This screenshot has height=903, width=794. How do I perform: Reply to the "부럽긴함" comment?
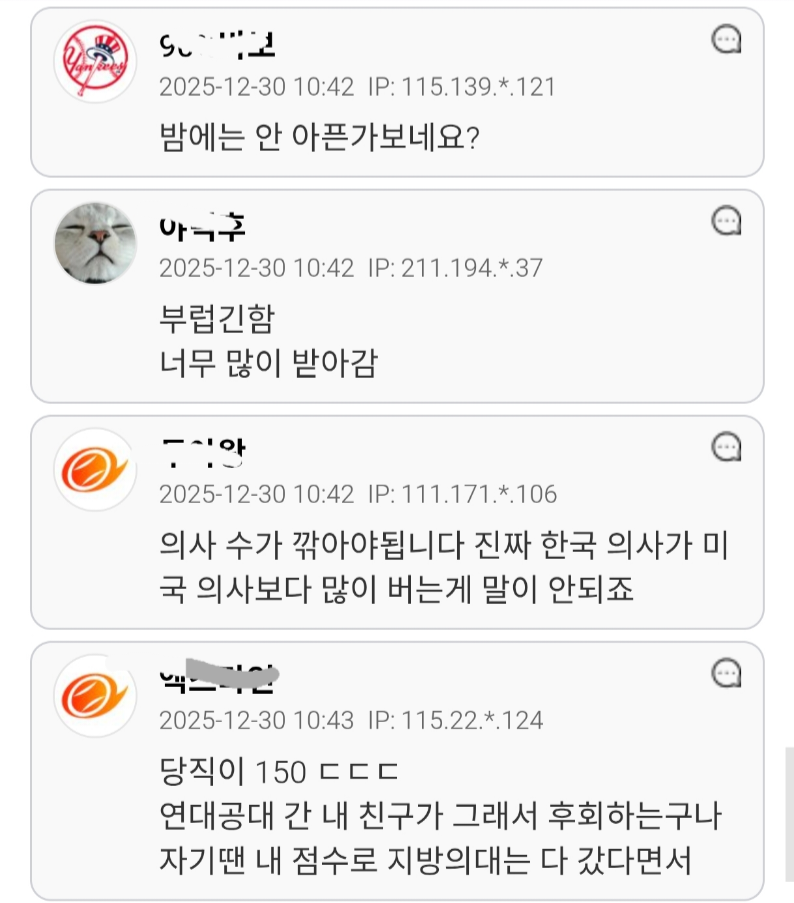point(726,221)
